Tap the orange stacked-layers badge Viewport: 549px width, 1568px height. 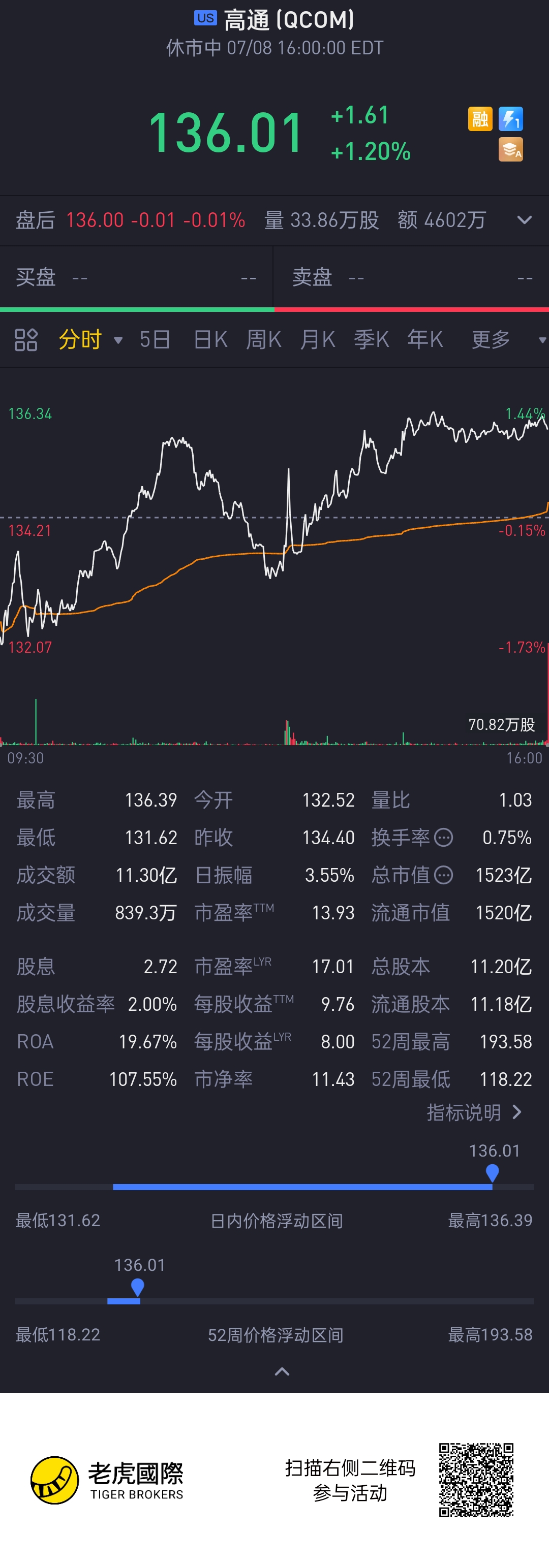tap(510, 150)
